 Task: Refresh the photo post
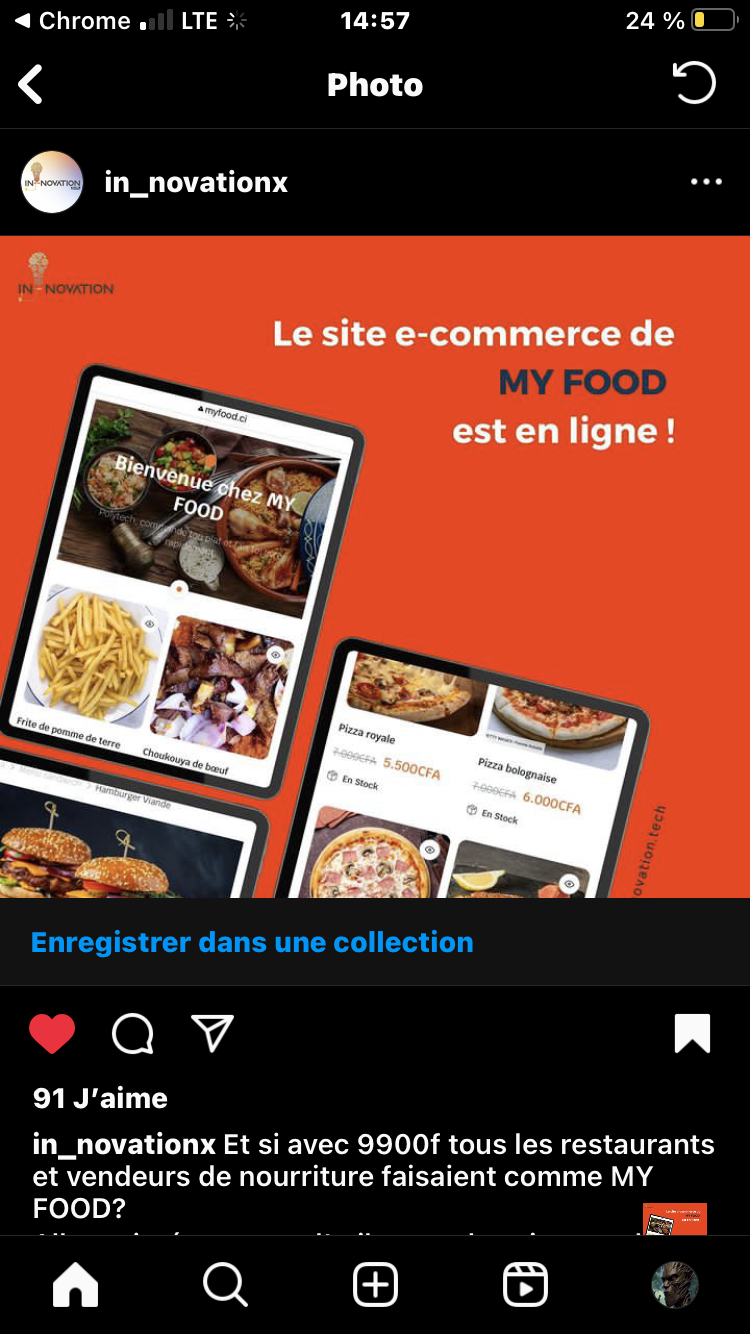tap(694, 84)
